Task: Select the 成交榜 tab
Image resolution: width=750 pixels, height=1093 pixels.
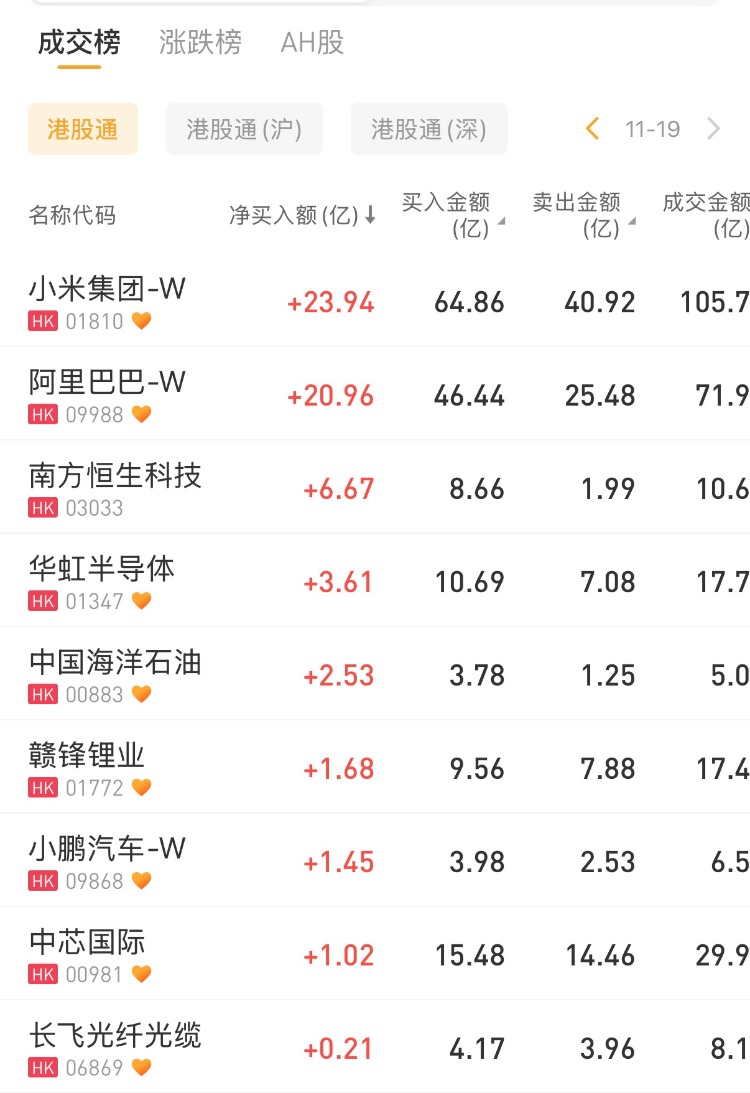Action: pos(79,43)
